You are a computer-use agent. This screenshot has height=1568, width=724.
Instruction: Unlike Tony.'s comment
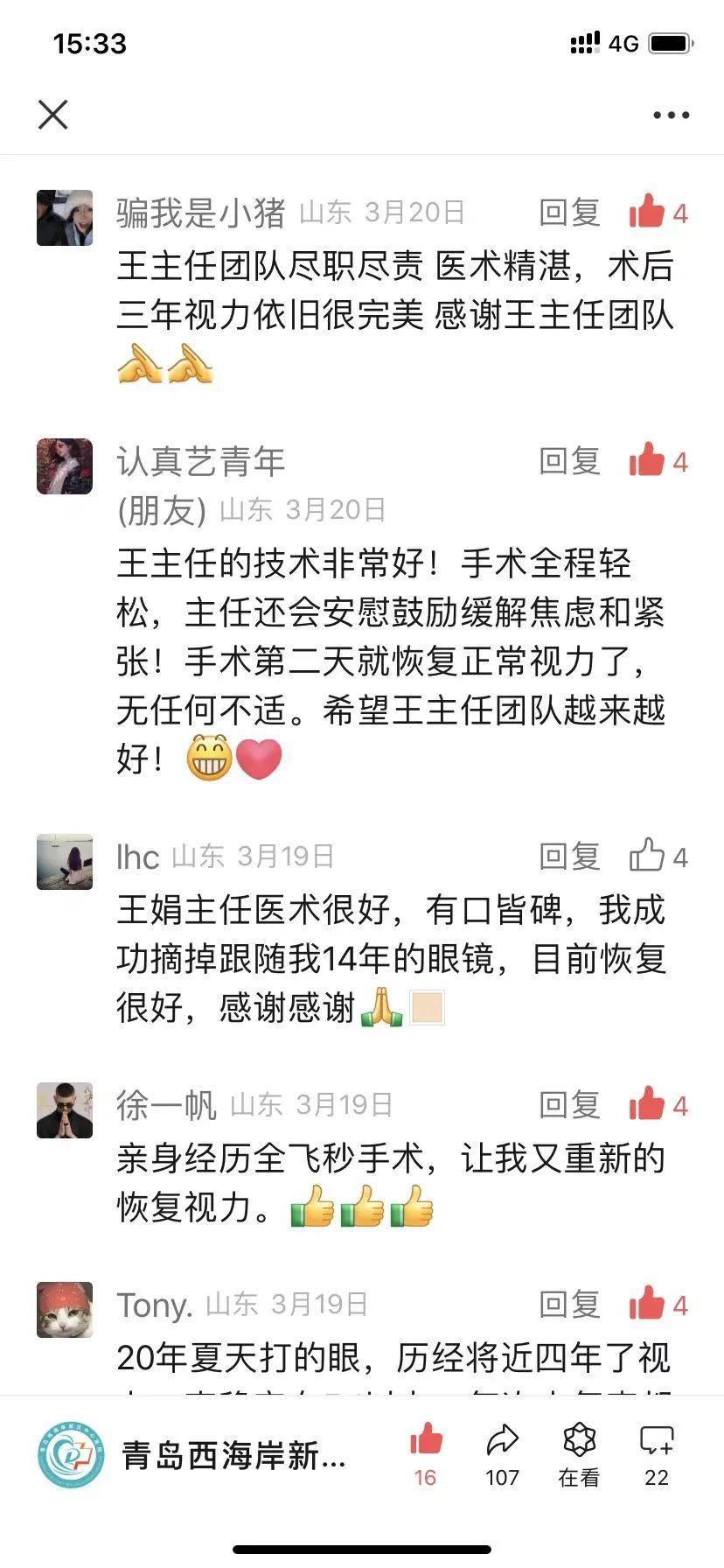(x=647, y=1304)
